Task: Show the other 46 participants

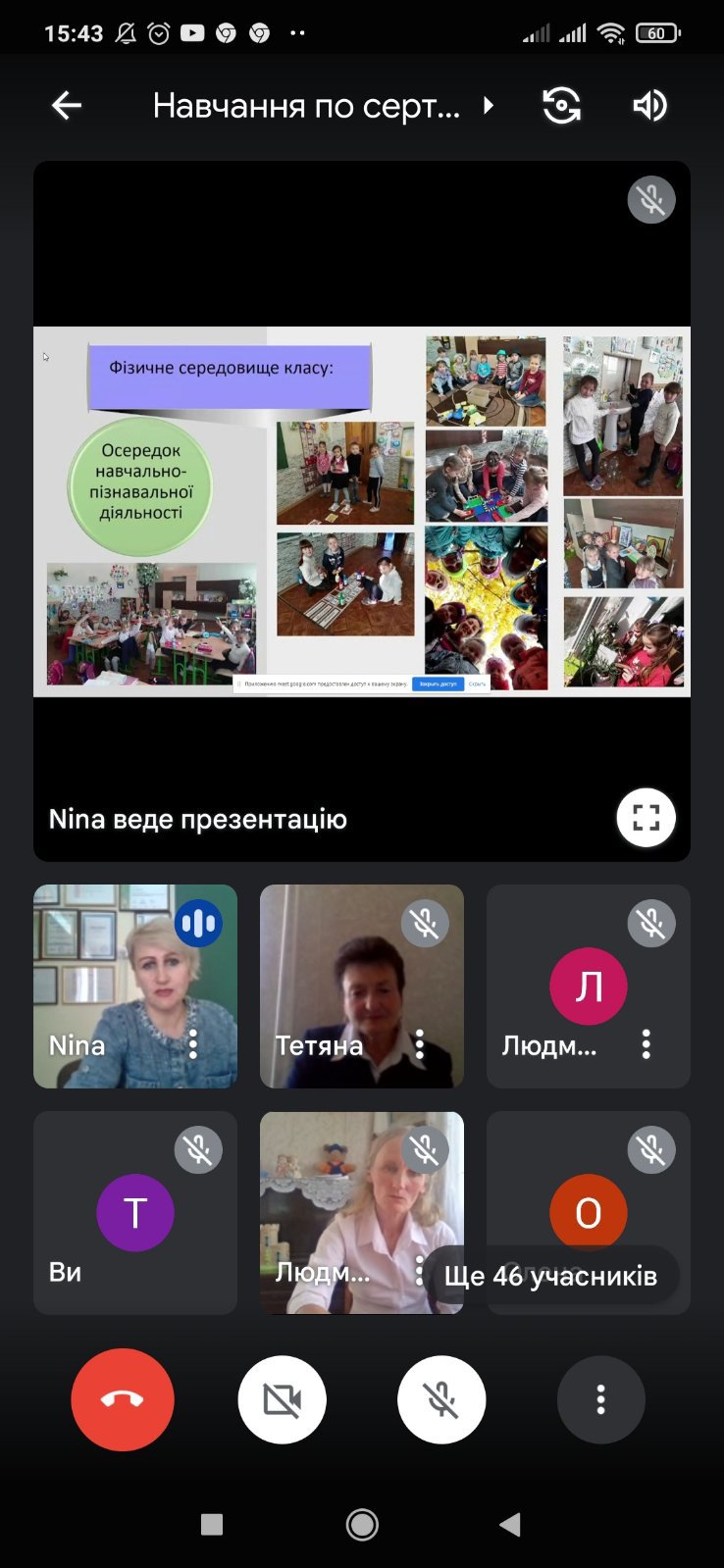Action: pyautogui.click(x=550, y=1275)
